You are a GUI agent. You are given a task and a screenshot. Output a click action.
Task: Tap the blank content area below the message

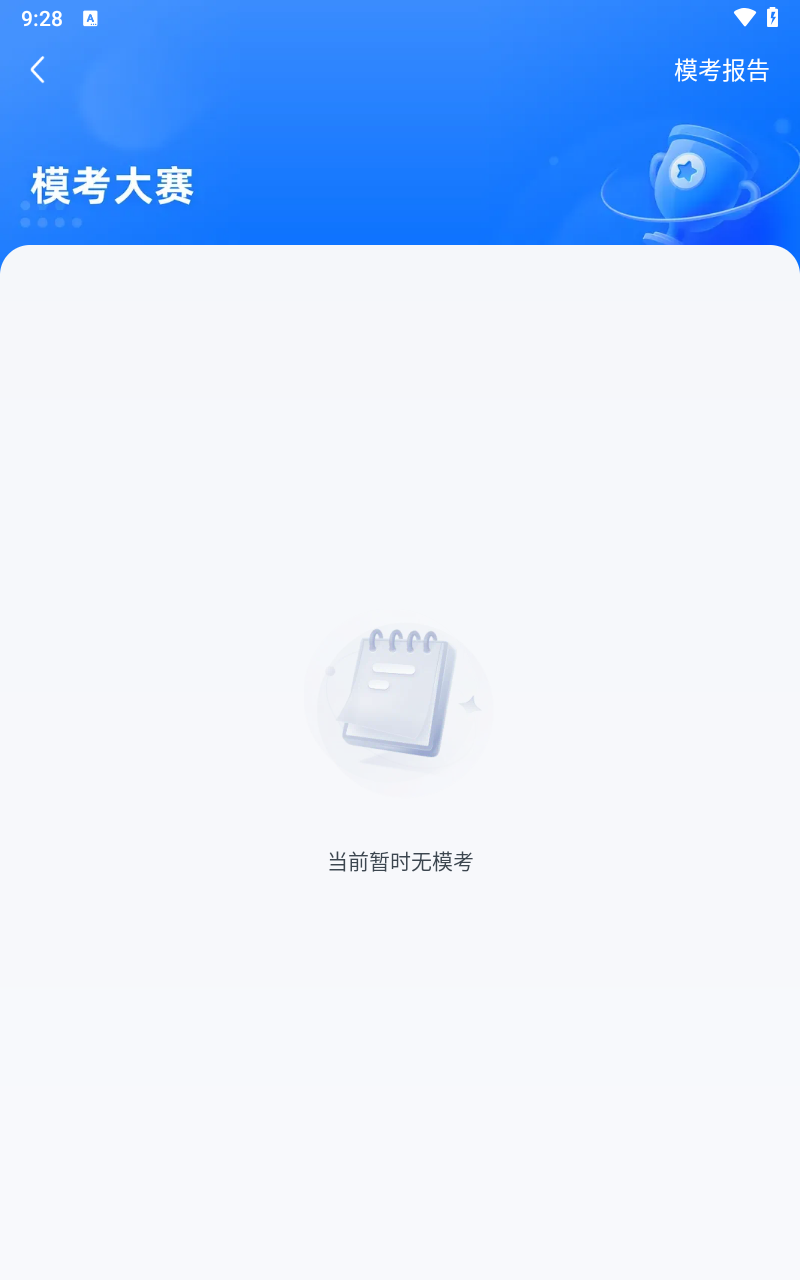[x=400, y=1050]
